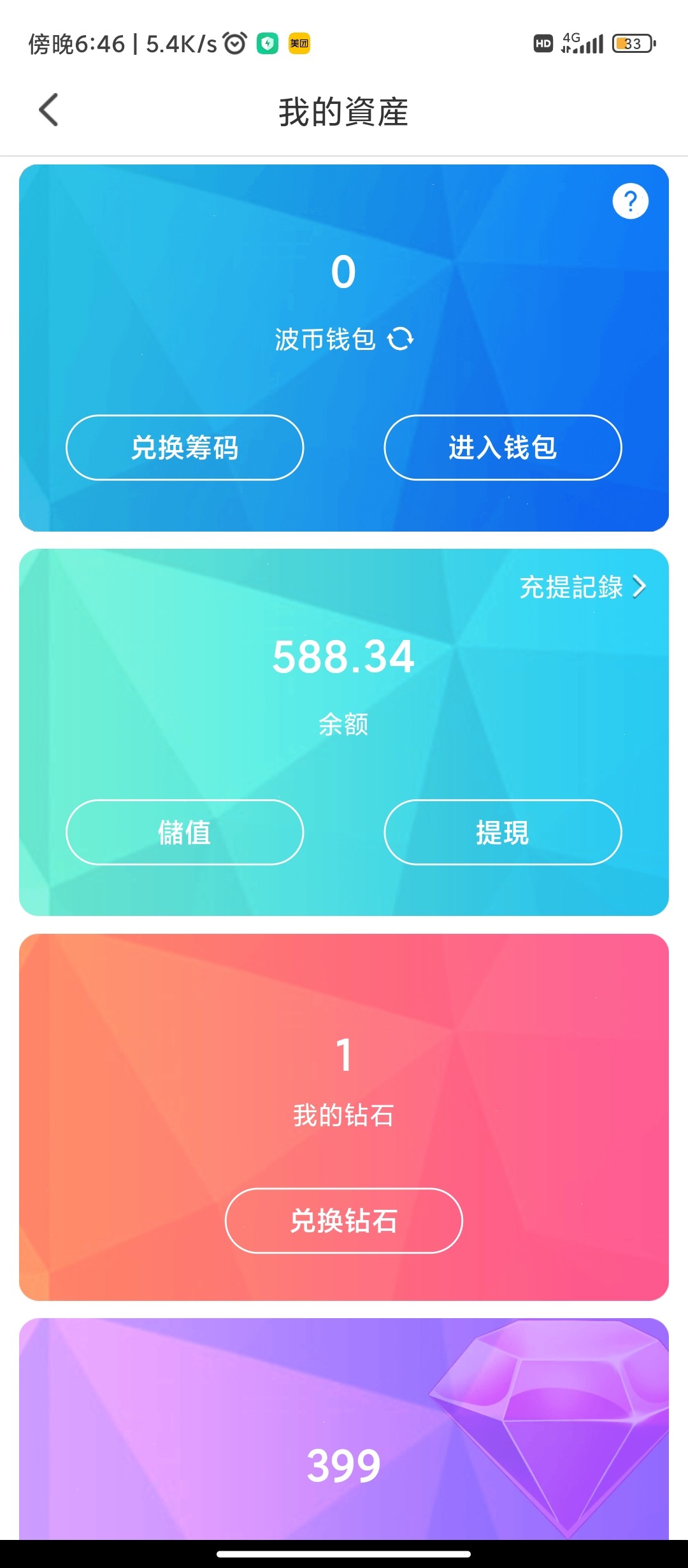Tap the 兑换钻石 button
The height and width of the screenshot is (1568, 688).
(x=344, y=1221)
